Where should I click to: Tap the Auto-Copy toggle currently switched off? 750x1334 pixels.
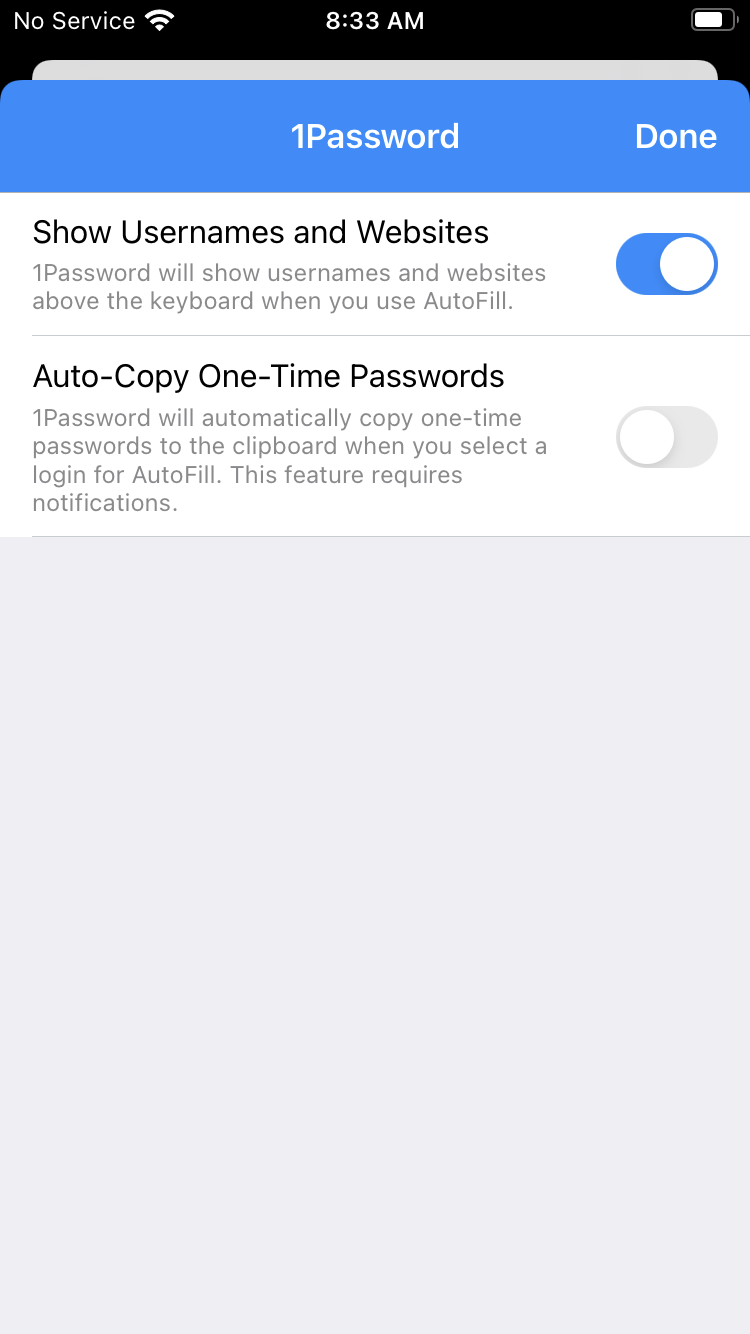tap(666, 437)
